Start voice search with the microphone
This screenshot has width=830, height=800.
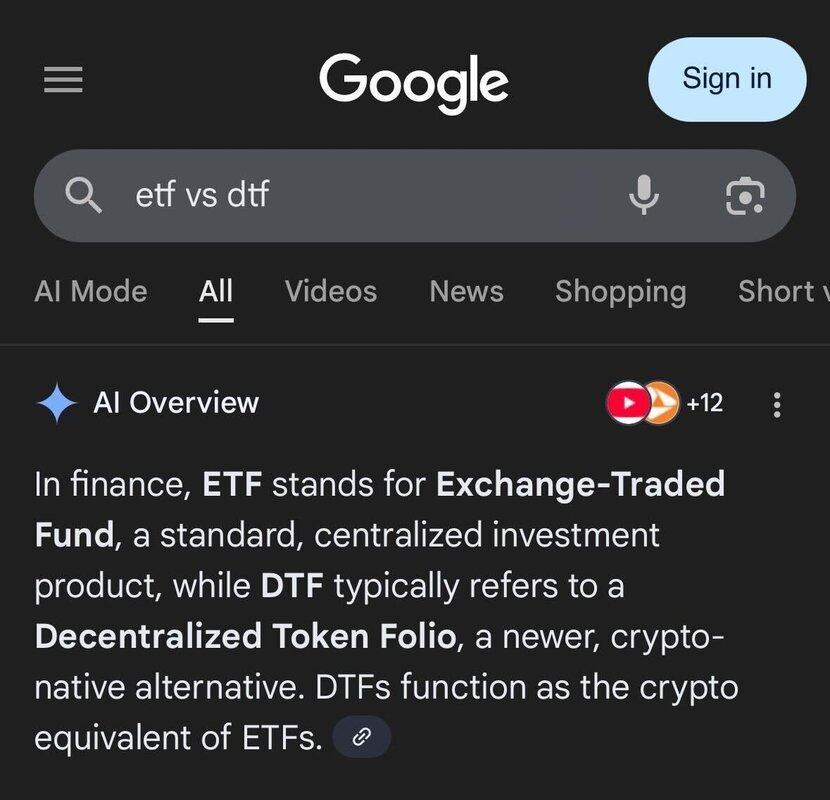(644, 195)
